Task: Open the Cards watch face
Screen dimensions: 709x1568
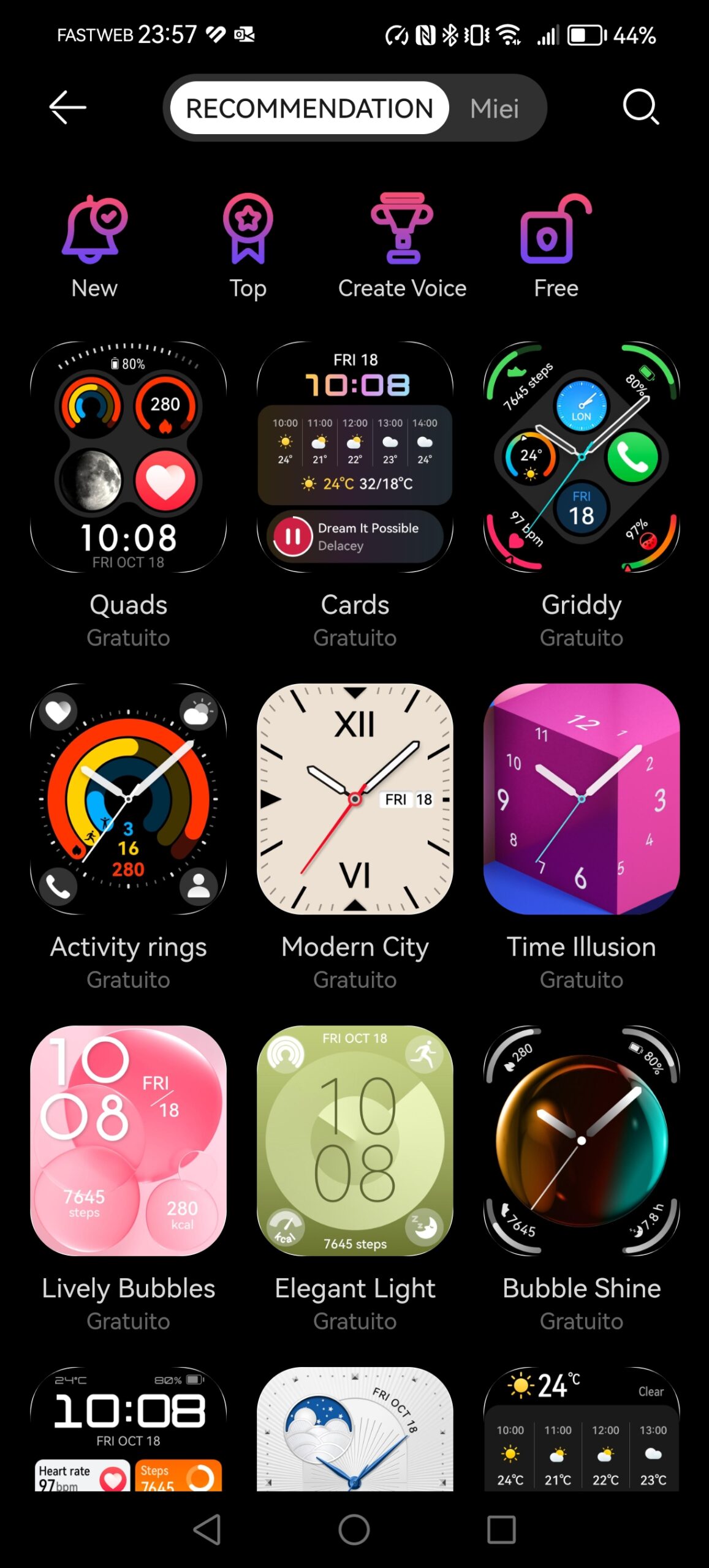Action: click(x=355, y=458)
